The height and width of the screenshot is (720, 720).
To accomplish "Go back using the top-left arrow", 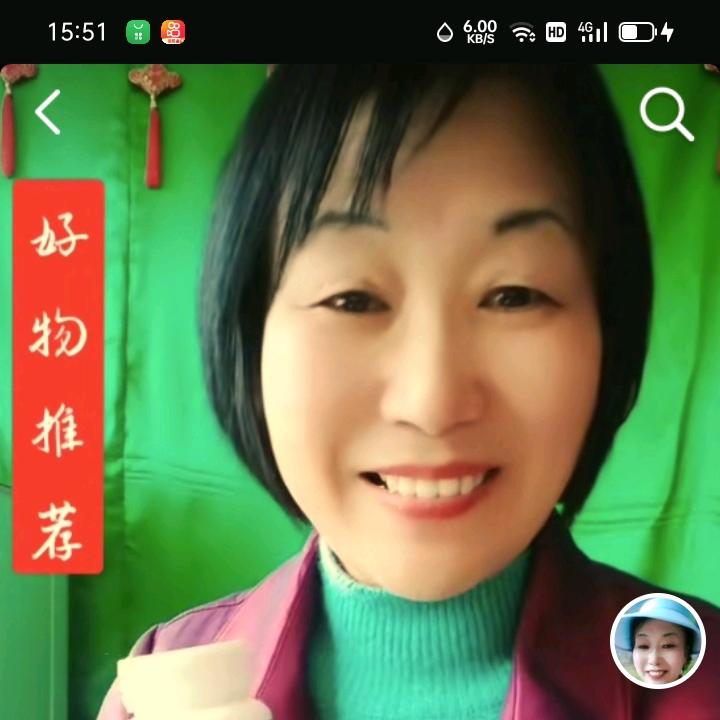I will point(47,111).
